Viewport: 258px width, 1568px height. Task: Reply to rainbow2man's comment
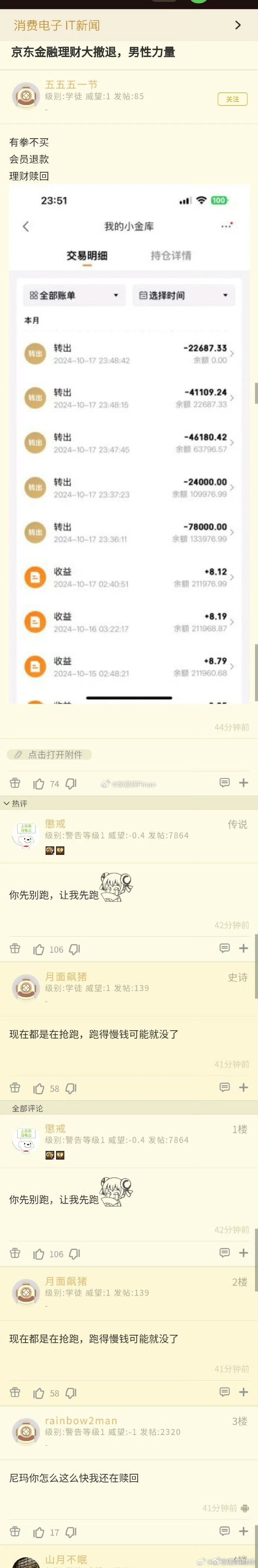tap(224, 1530)
